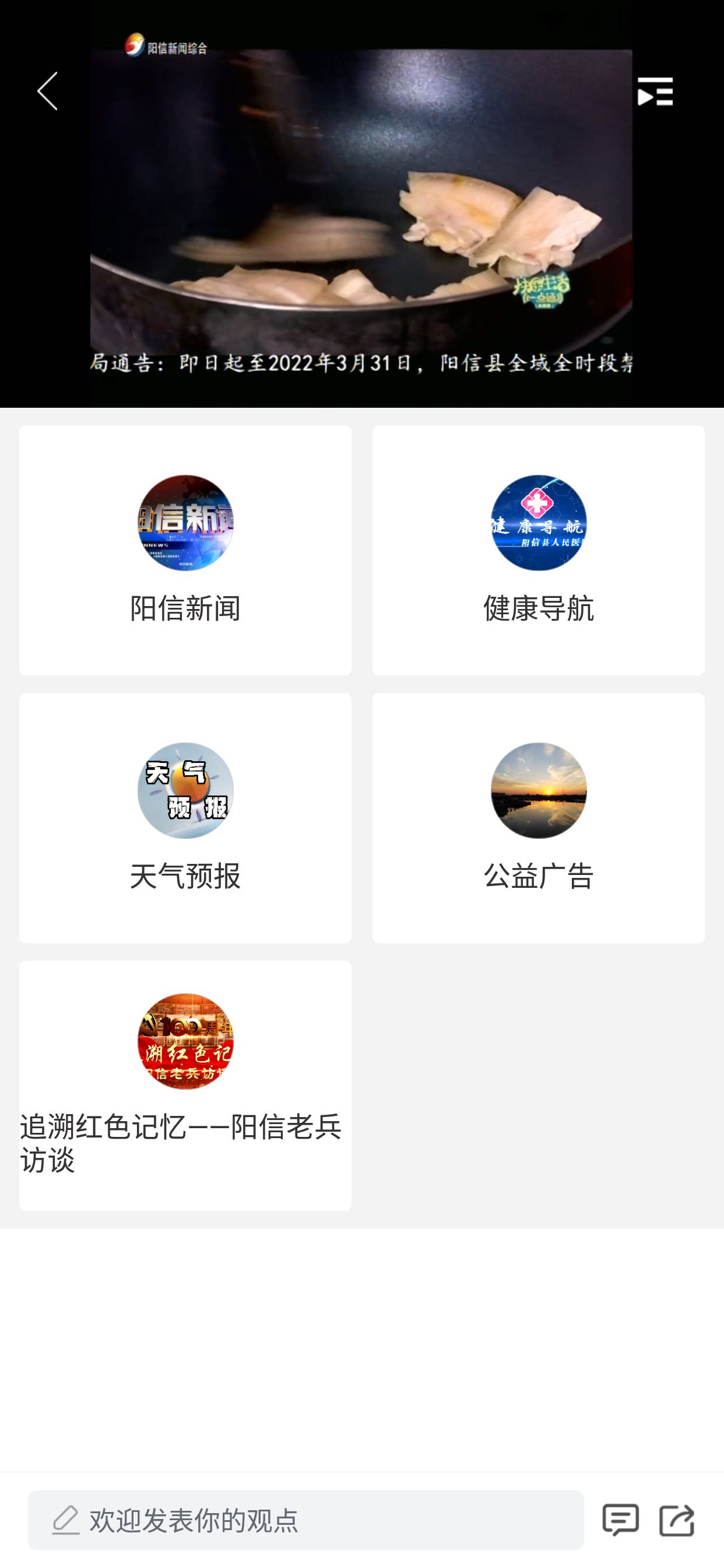Open the 健康导航 program card
The width and height of the screenshot is (724, 1568).
[x=538, y=549]
